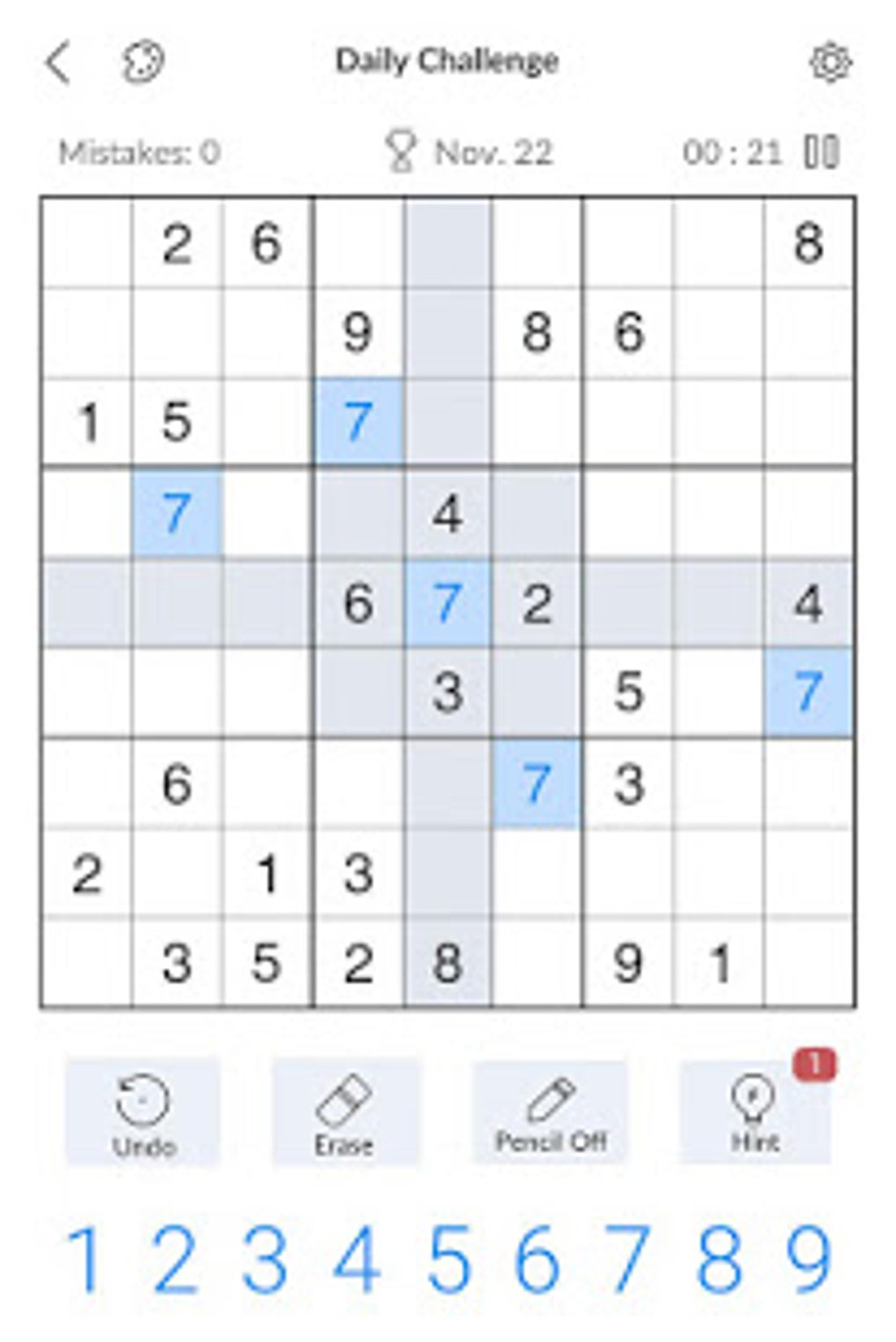Open the settings gear
This screenshot has width=896, height=1342.
(x=829, y=63)
